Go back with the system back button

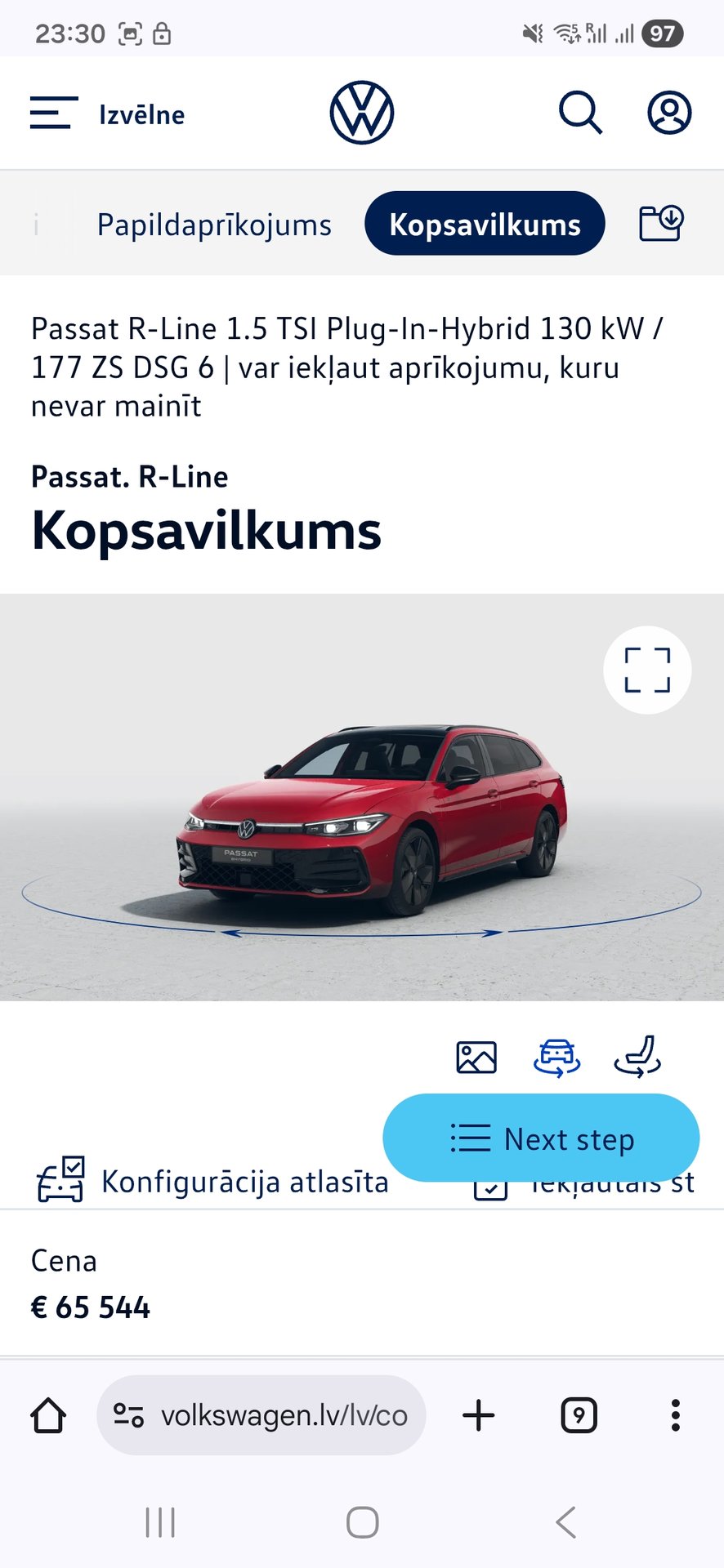coord(565,1522)
